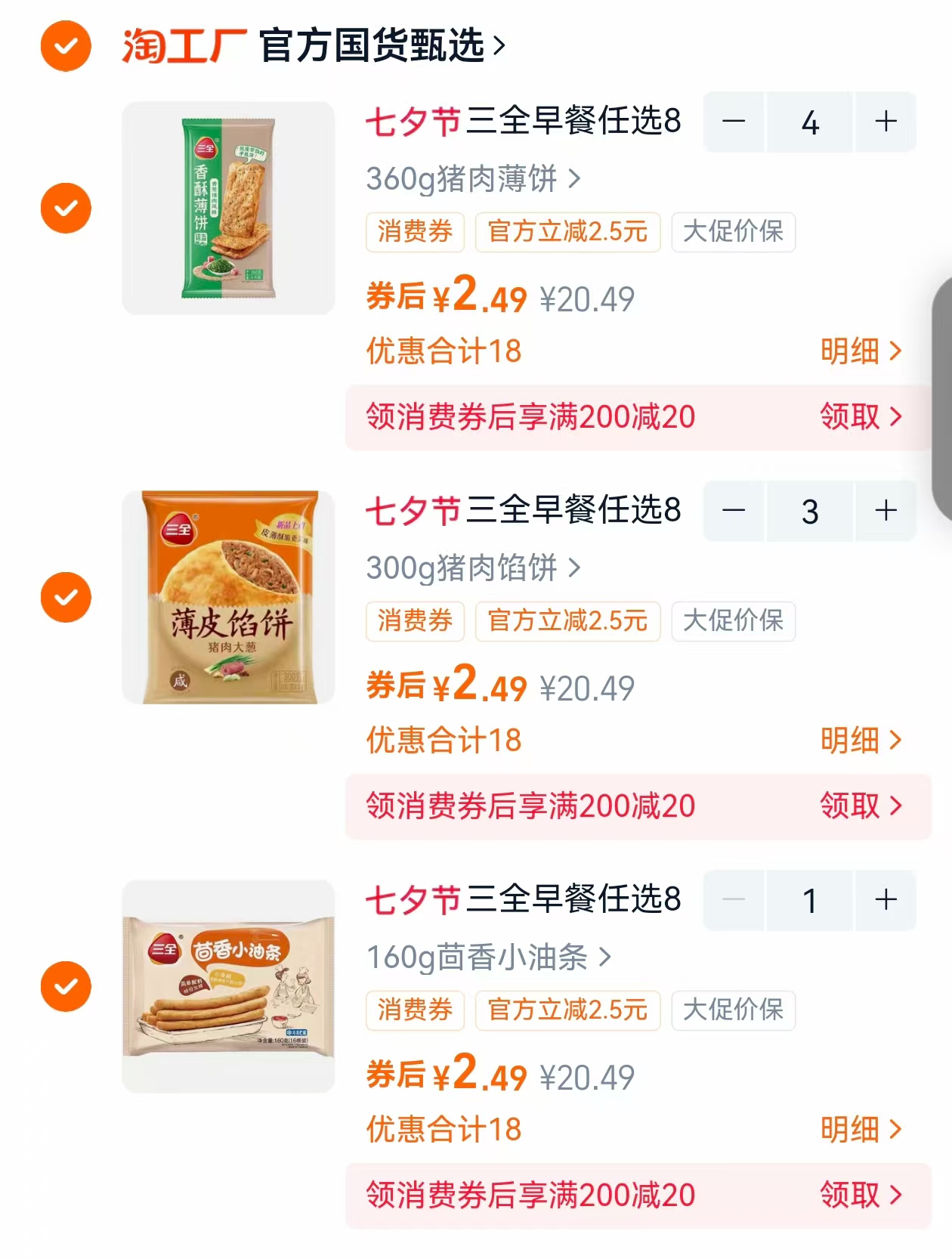Deselect the 300g猪肉馅饼 item checkmark
The height and width of the screenshot is (1259, 952).
coord(65,596)
